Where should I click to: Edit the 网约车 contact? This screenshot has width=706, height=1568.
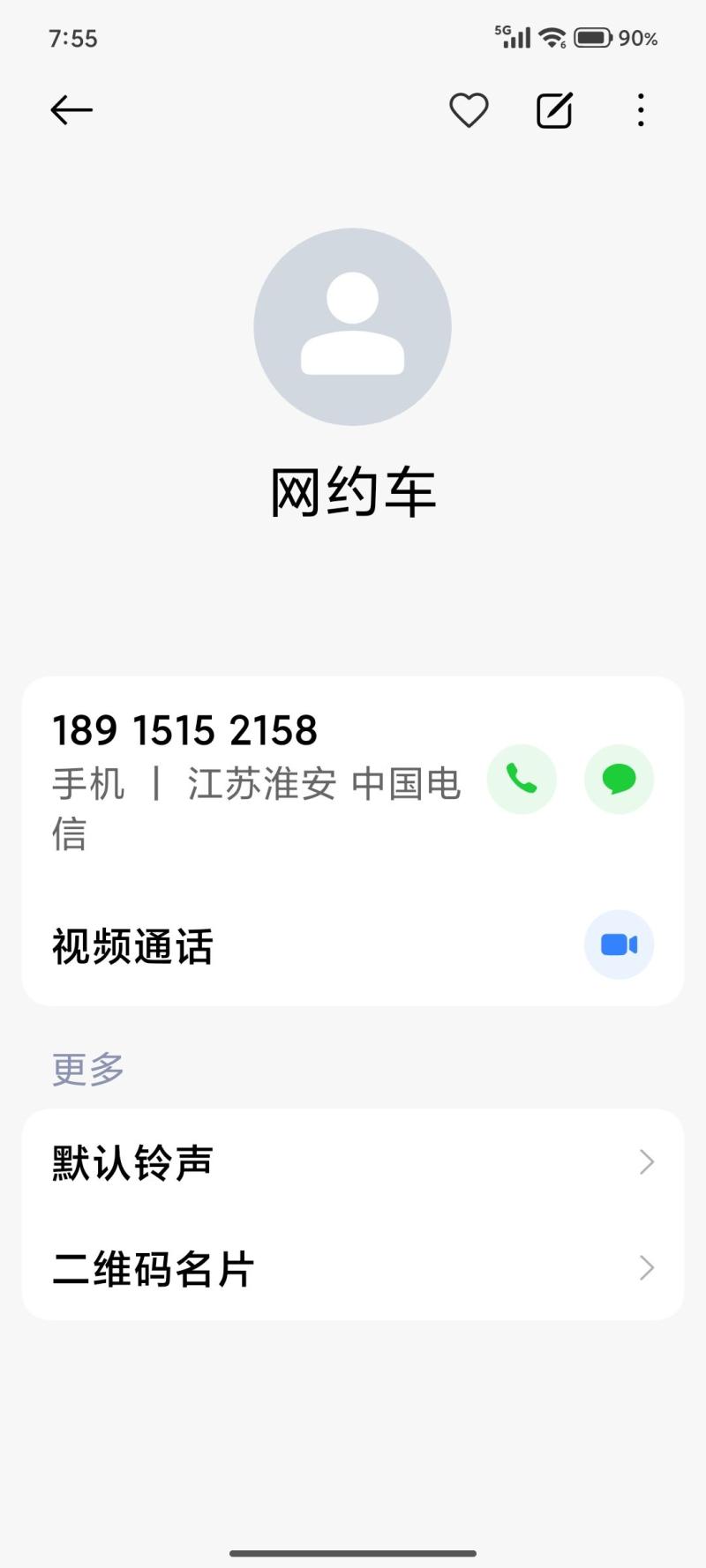pyautogui.click(x=554, y=110)
